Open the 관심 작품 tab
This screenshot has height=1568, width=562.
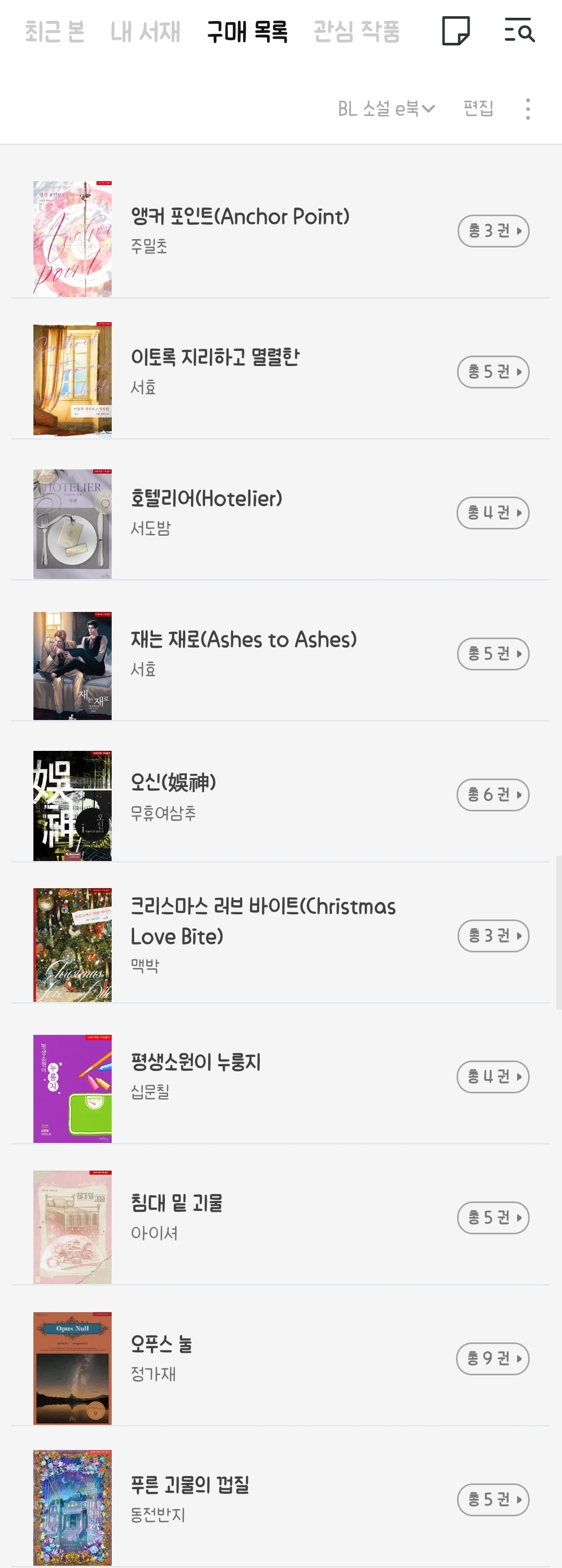coord(356,32)
